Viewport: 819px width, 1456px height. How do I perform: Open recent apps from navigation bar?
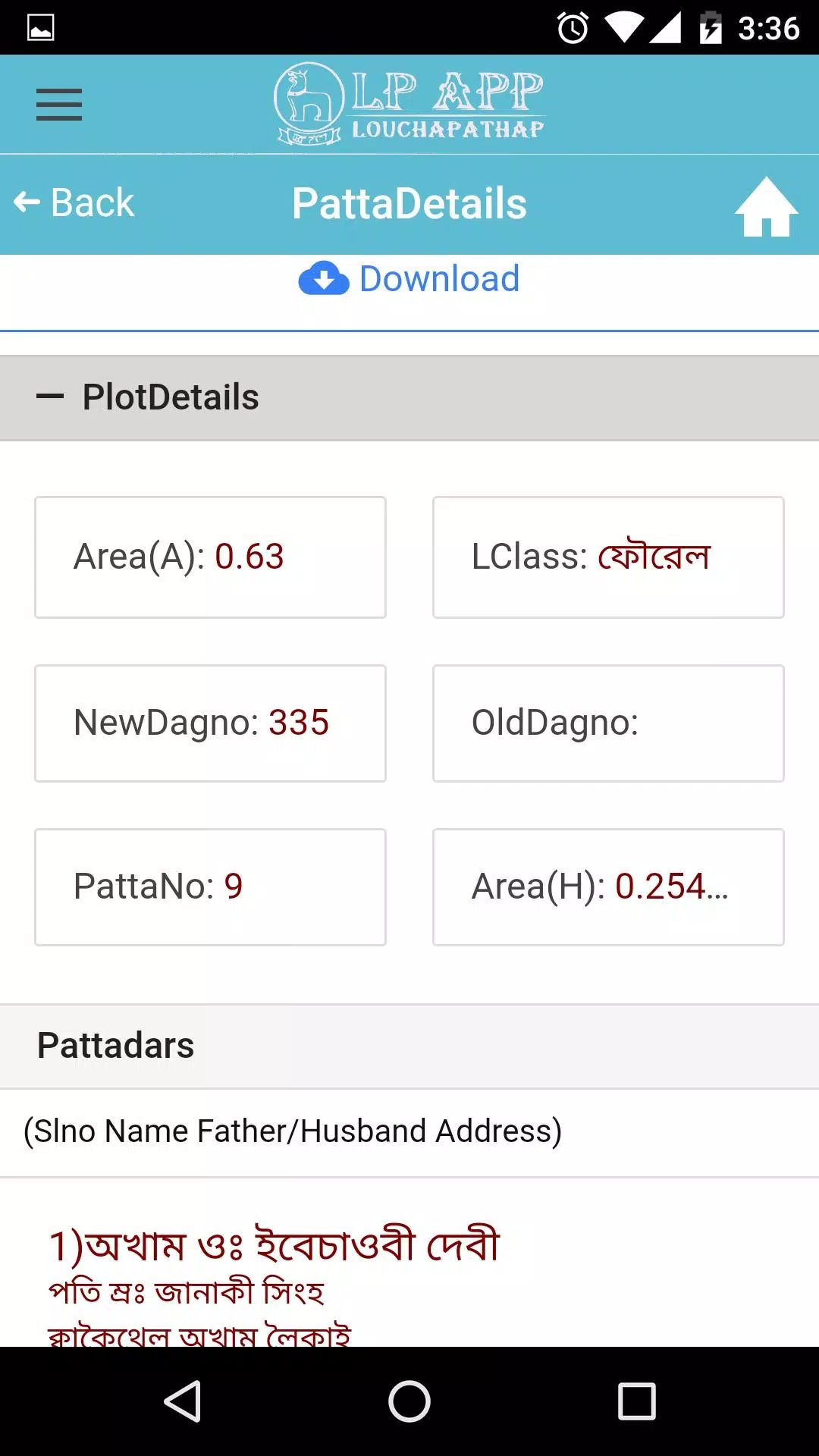[x=637, y=1401]
